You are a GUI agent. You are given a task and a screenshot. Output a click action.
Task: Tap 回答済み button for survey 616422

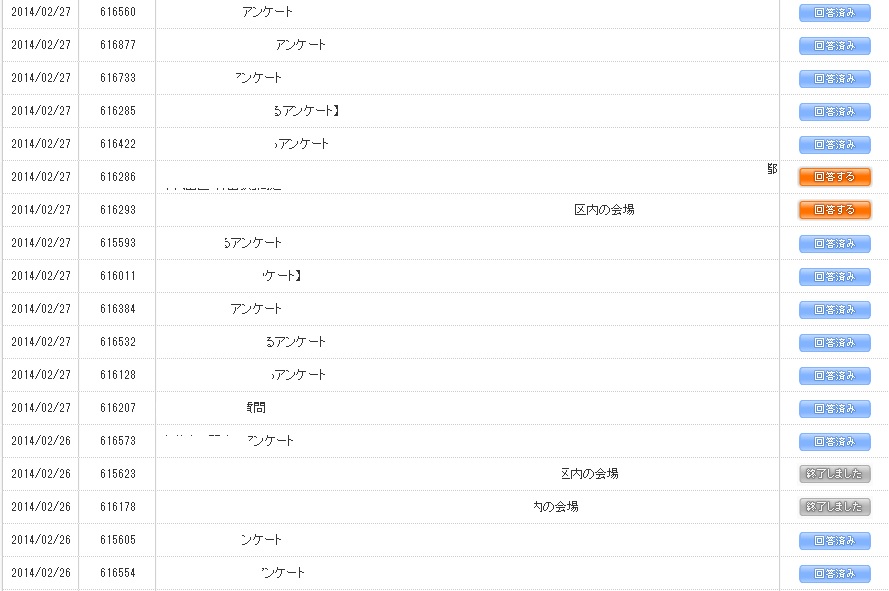point(835,144)
